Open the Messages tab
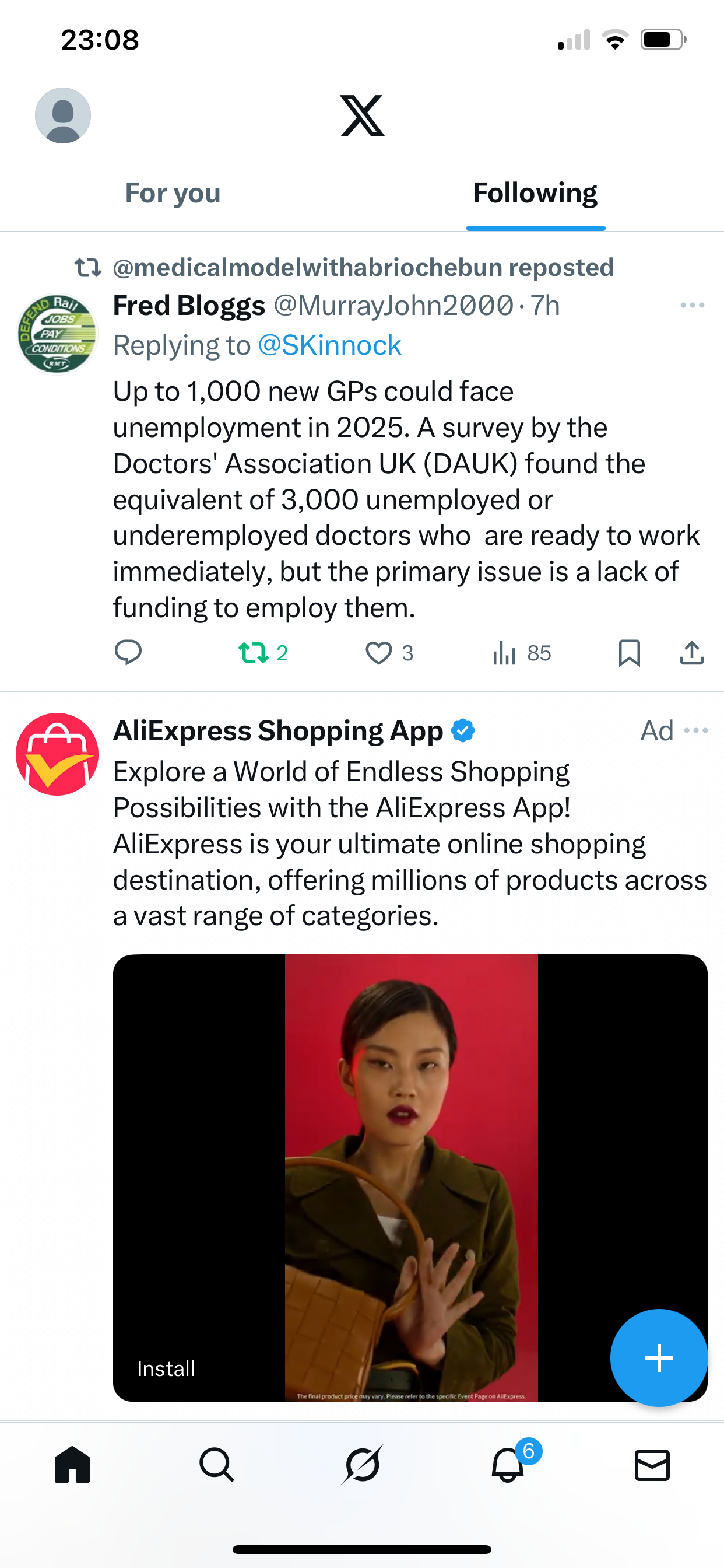The image size is (724, 1568). (652, 1465)
